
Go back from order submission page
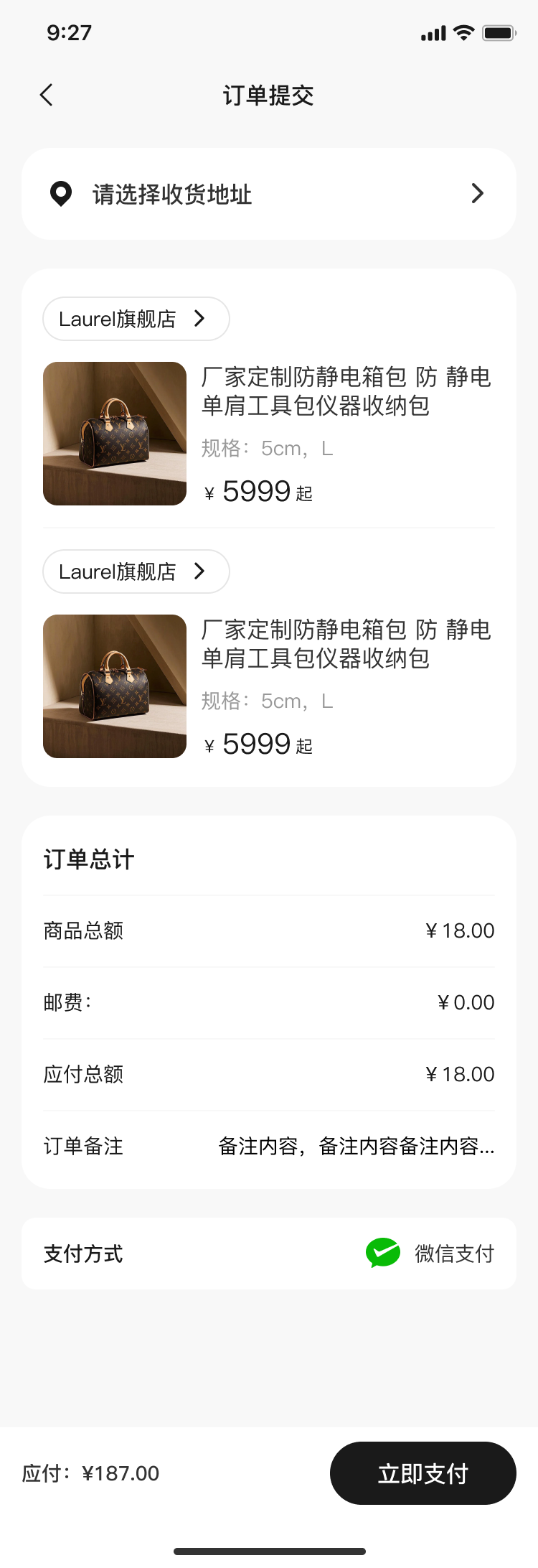click(47, 95)
